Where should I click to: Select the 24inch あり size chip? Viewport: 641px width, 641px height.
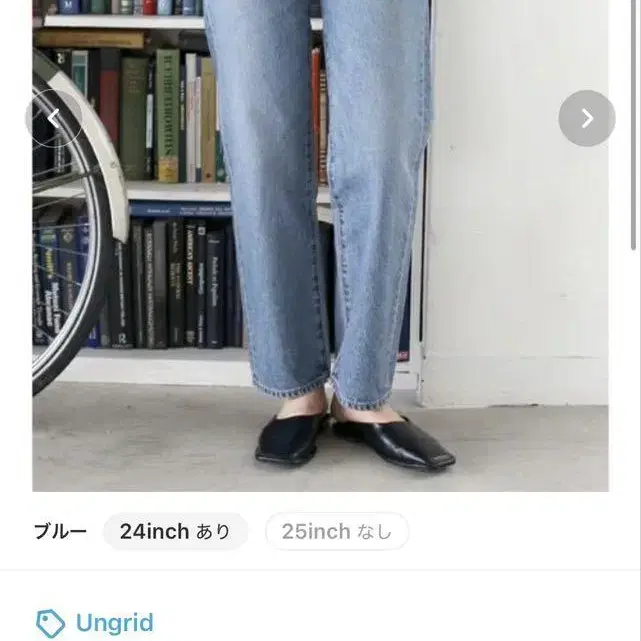coord(175,531)
